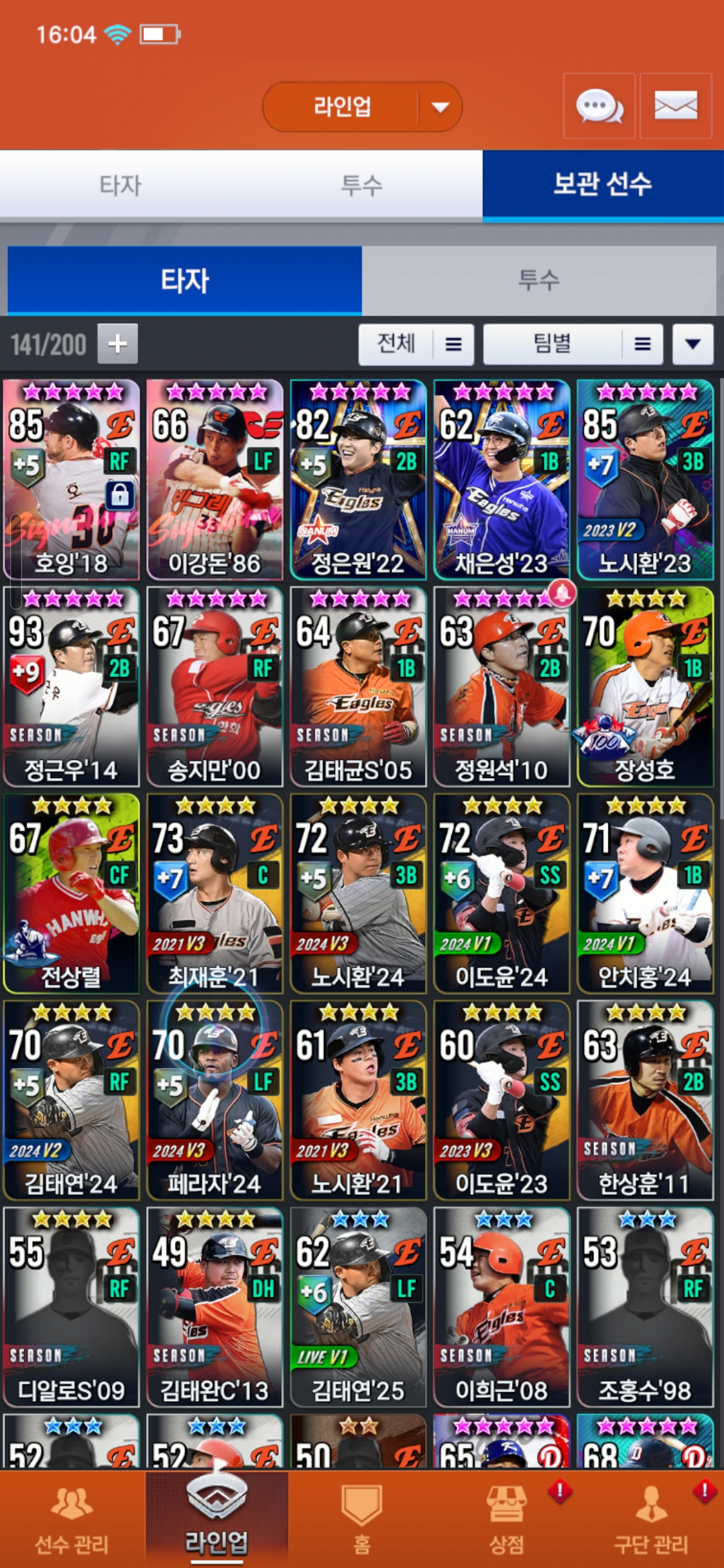The height and width of the screenshot is (1568, 724).
Task: Switch to the top 타자 tab
Action: tap(121, 185)
